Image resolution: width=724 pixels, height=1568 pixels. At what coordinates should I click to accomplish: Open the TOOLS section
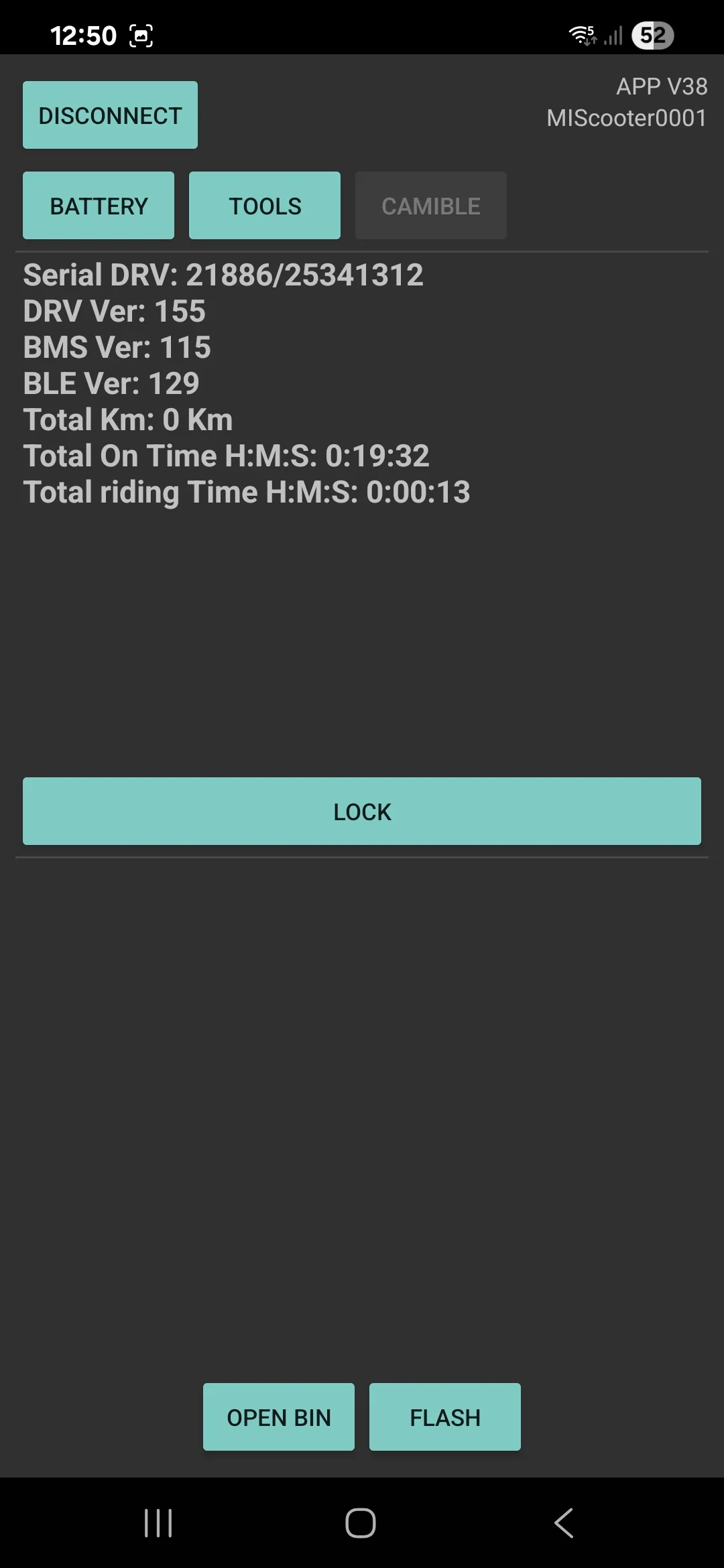pos(265,206)
